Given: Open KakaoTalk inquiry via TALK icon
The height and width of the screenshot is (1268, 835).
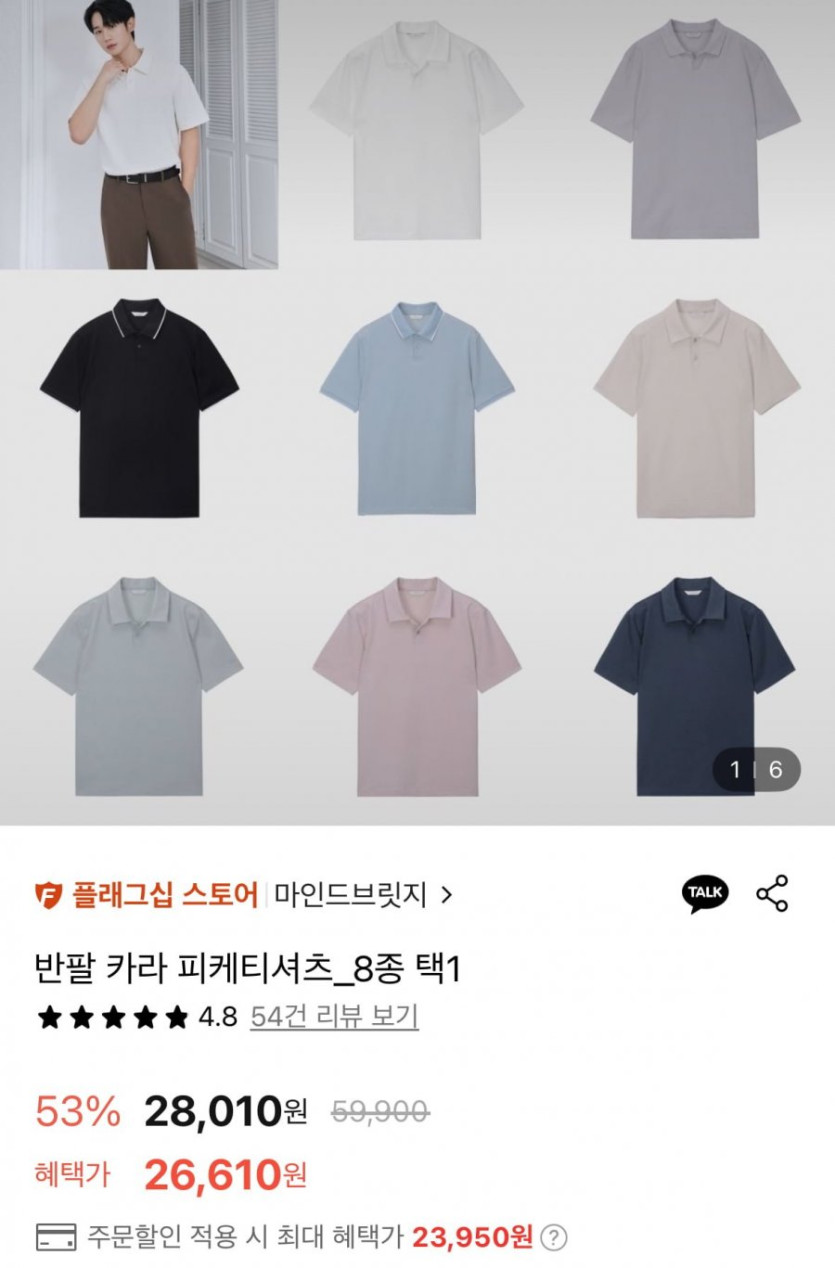Looking at the screenshot, I should coord(705,893).
